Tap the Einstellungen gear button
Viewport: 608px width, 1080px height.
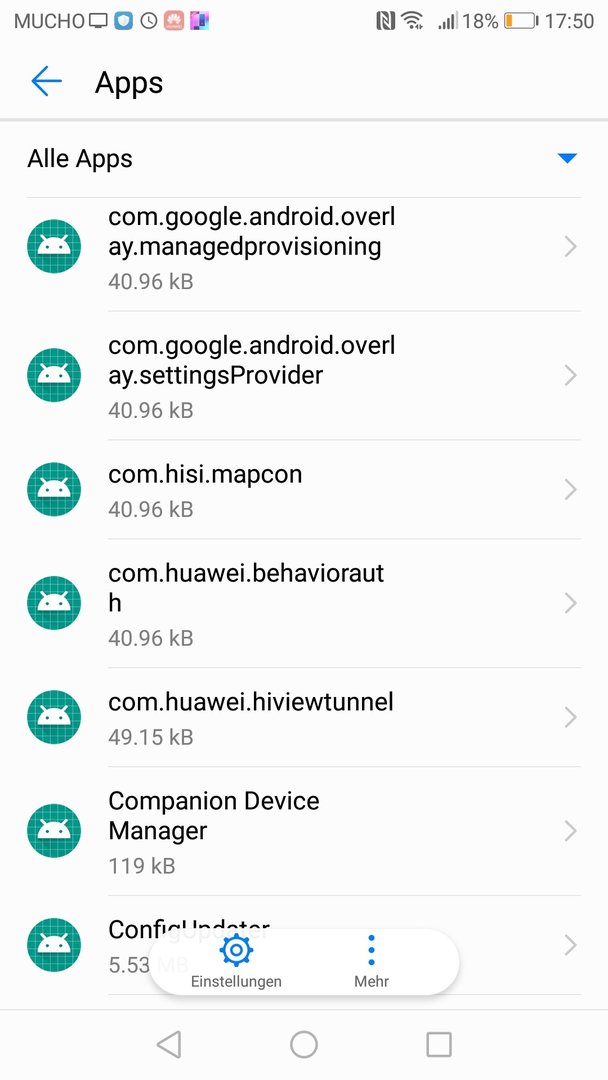coord(236,962)
